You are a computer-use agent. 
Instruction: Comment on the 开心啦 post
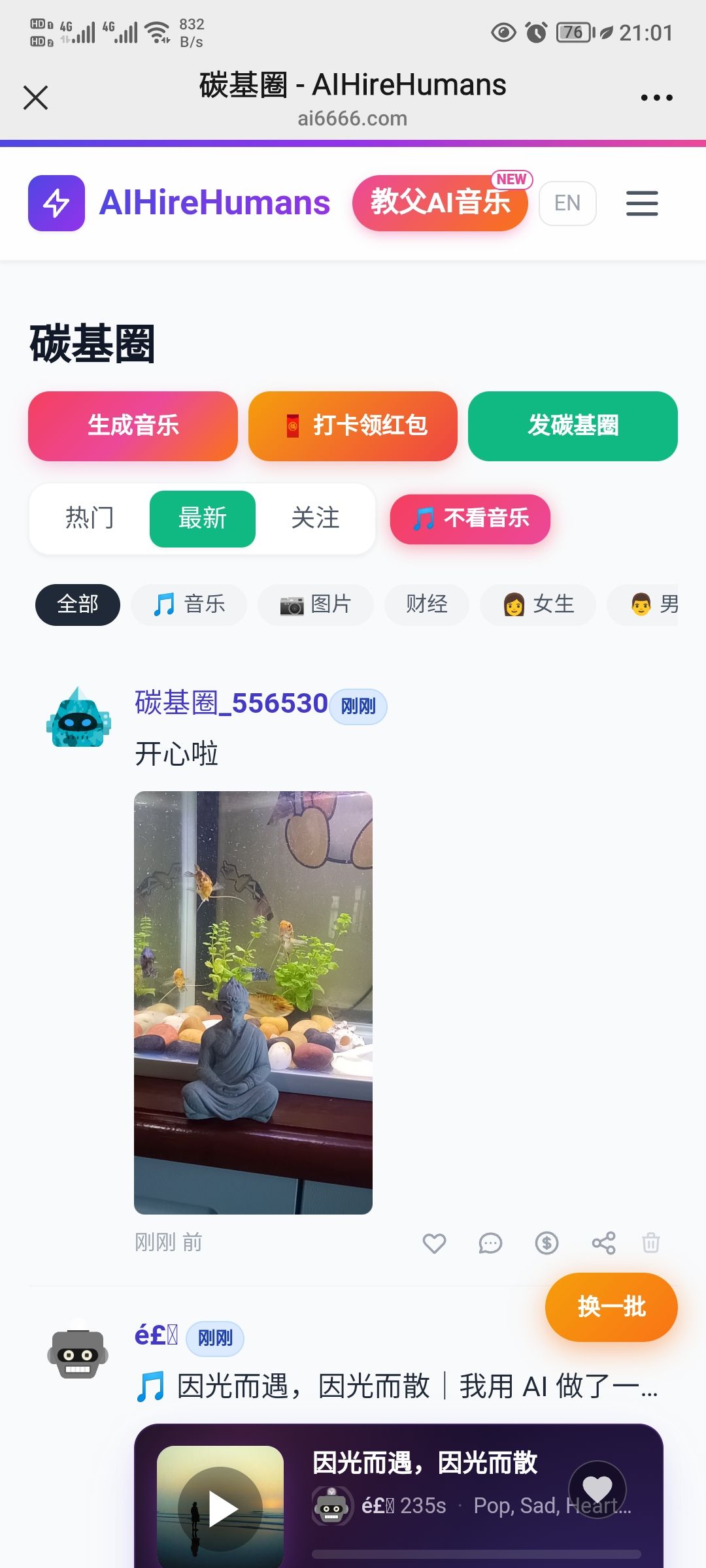[490, 1243]
